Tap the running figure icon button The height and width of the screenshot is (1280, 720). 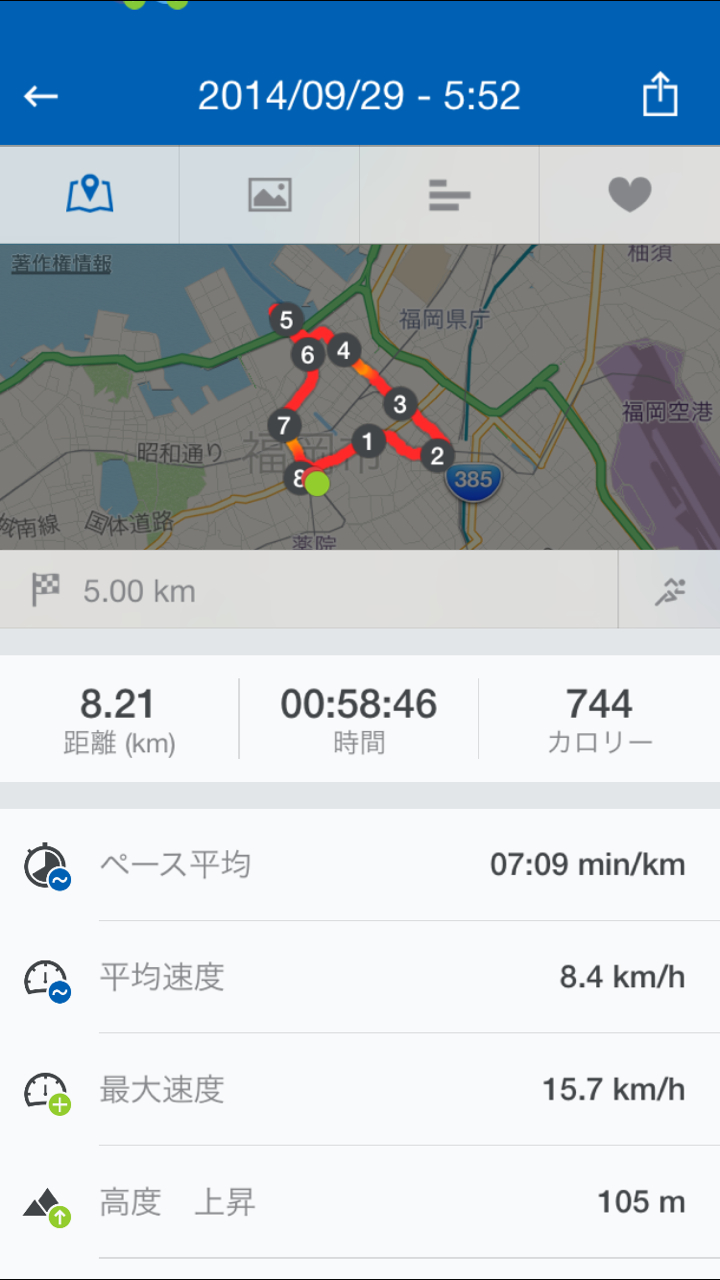[x=669, y=591]
